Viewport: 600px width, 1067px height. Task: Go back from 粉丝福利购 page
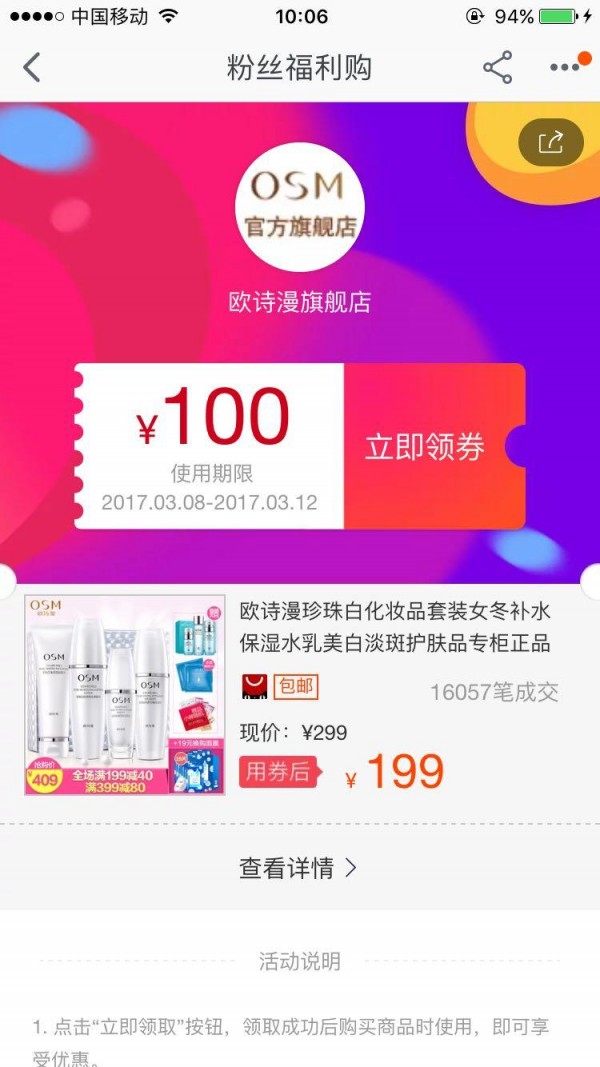click(x=32, y=68)
